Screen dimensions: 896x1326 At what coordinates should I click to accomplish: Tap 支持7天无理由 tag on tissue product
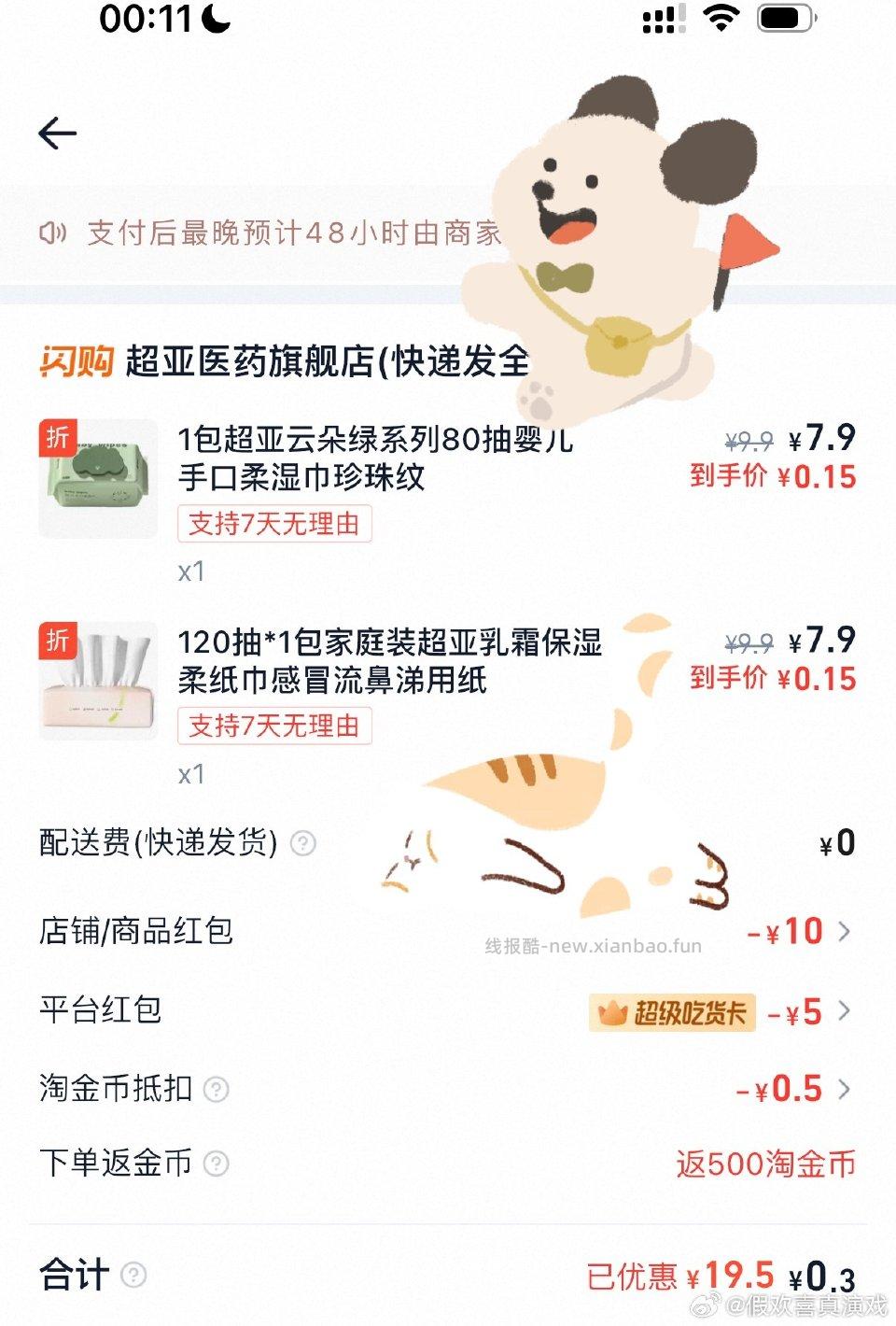(274, 726)
